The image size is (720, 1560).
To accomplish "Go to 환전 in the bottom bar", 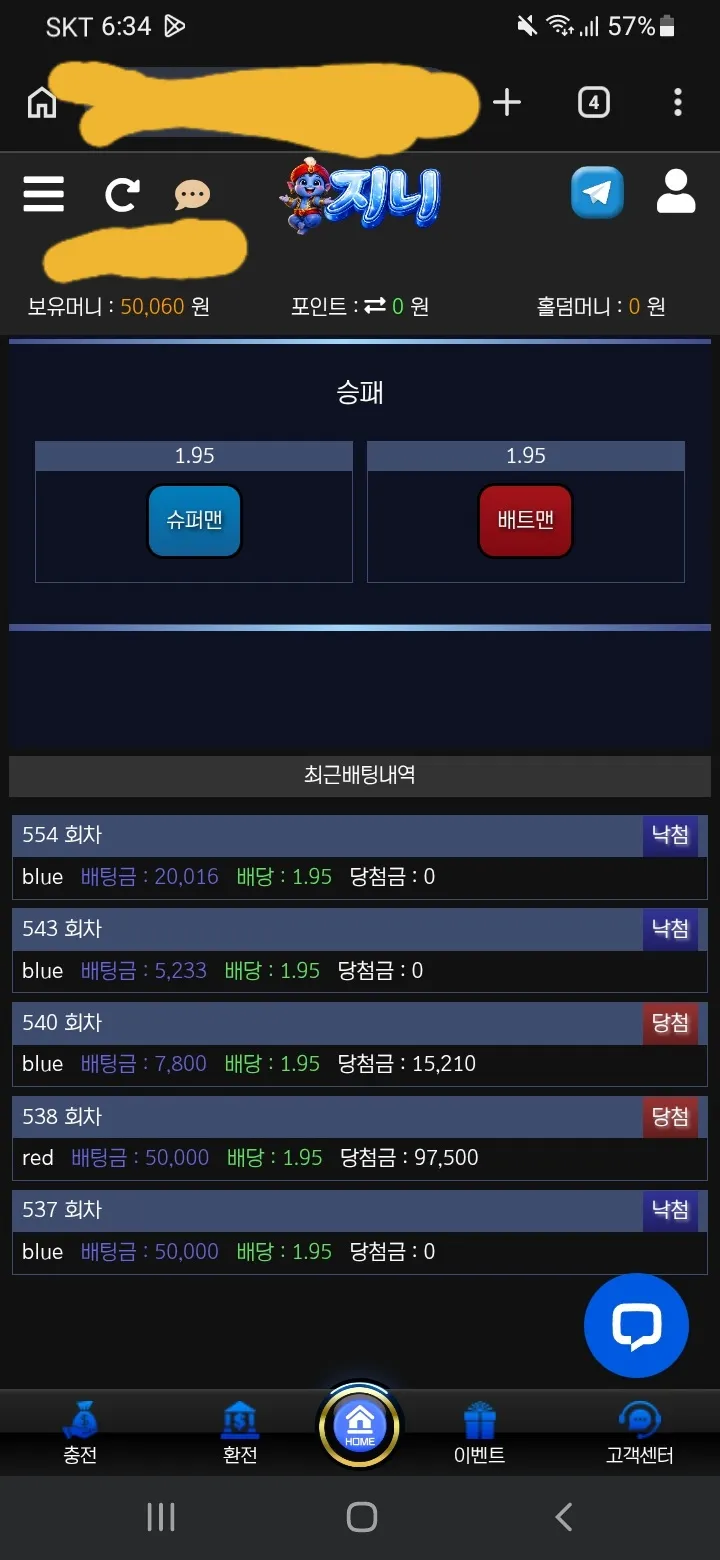I will coord(240,1432).
